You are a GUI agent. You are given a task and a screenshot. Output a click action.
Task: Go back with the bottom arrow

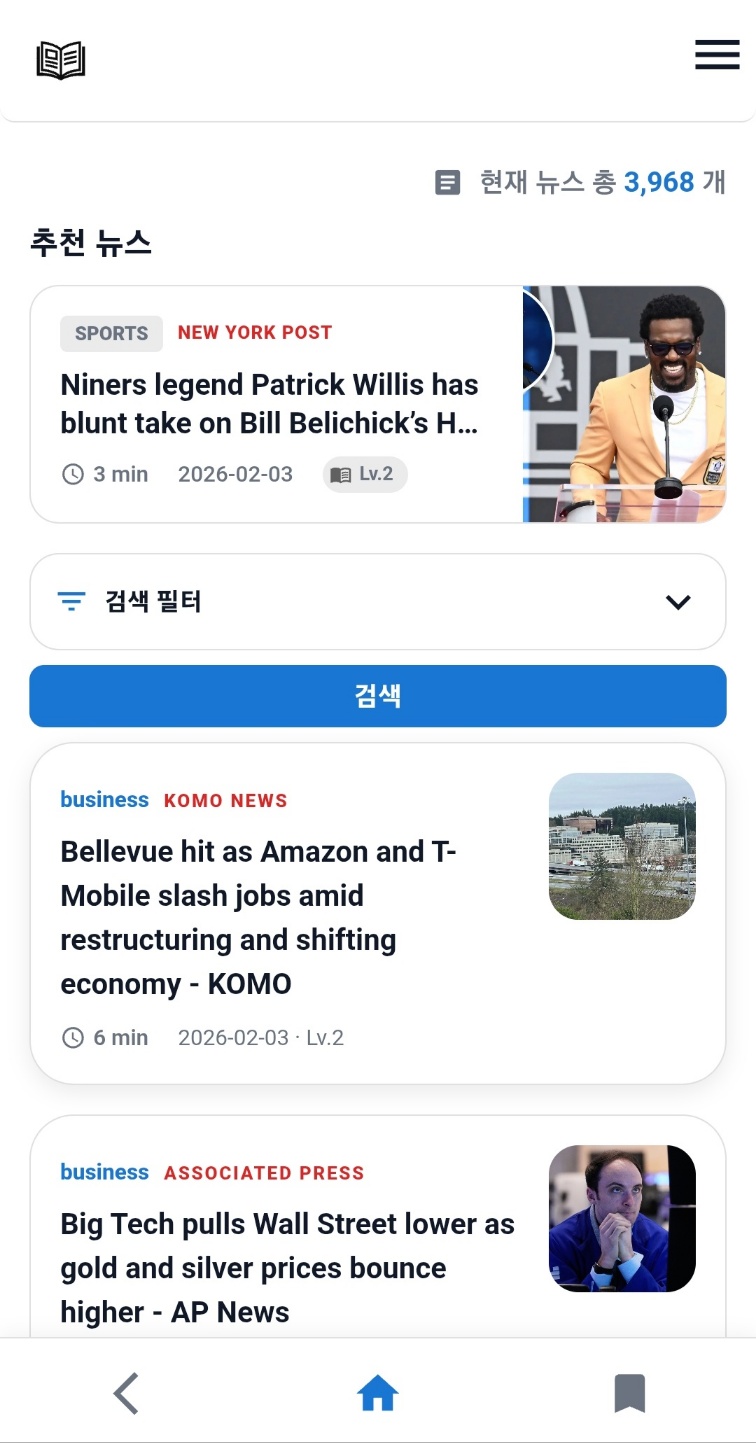coord(126,1393)
